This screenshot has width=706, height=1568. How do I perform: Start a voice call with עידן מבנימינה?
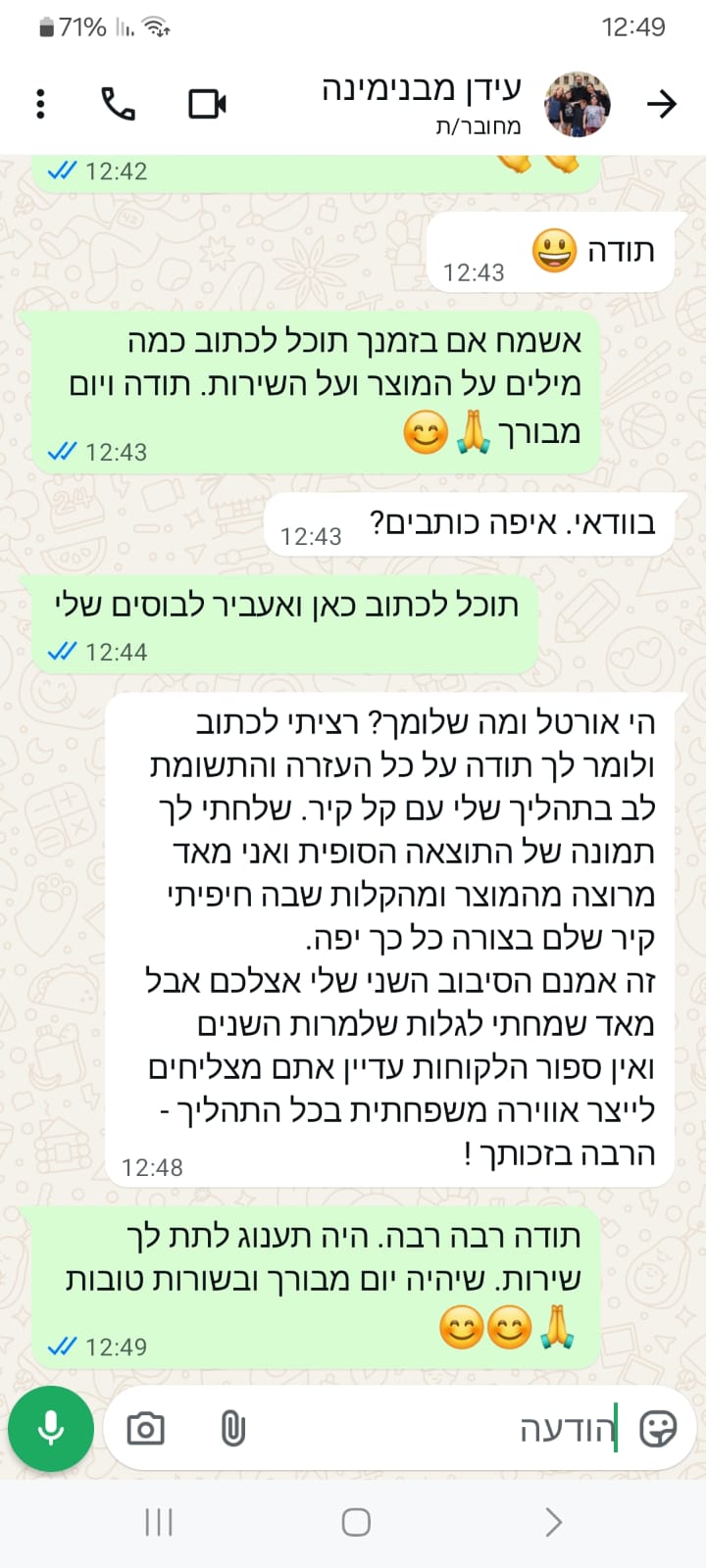tap(119, 103)
